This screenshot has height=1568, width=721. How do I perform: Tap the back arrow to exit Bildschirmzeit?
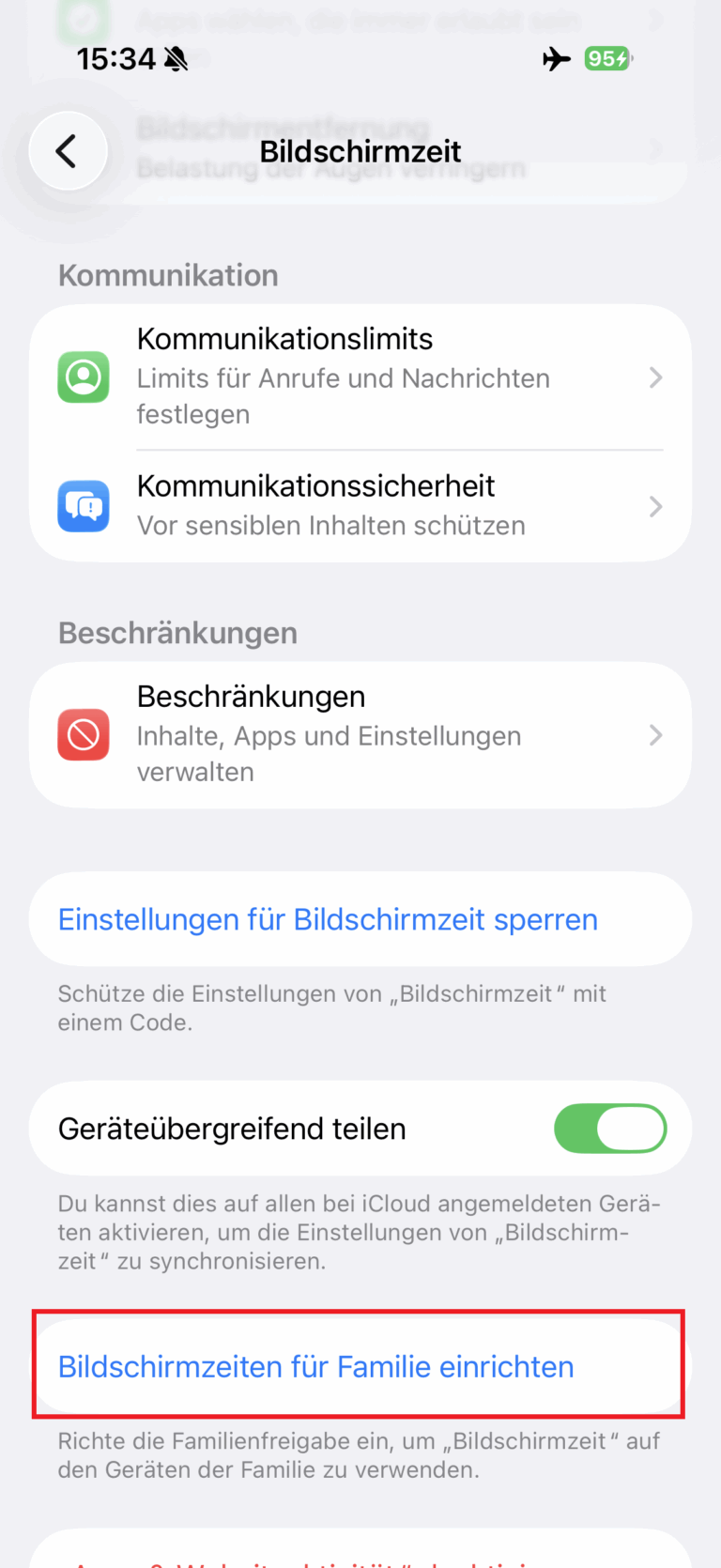[x=68, y=150]
